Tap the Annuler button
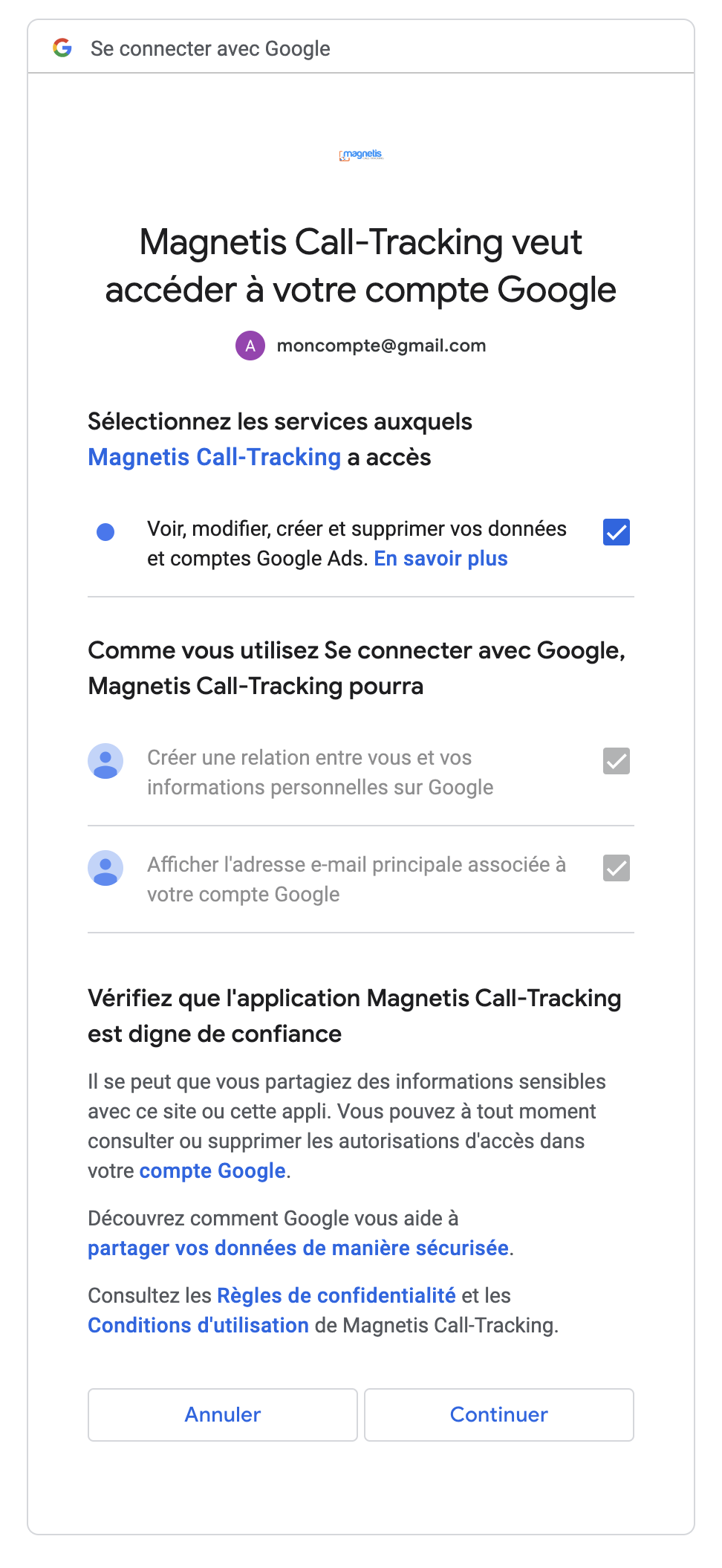Image resolution: width=722 pixels, height=1568 pixels. (223, 1415)
